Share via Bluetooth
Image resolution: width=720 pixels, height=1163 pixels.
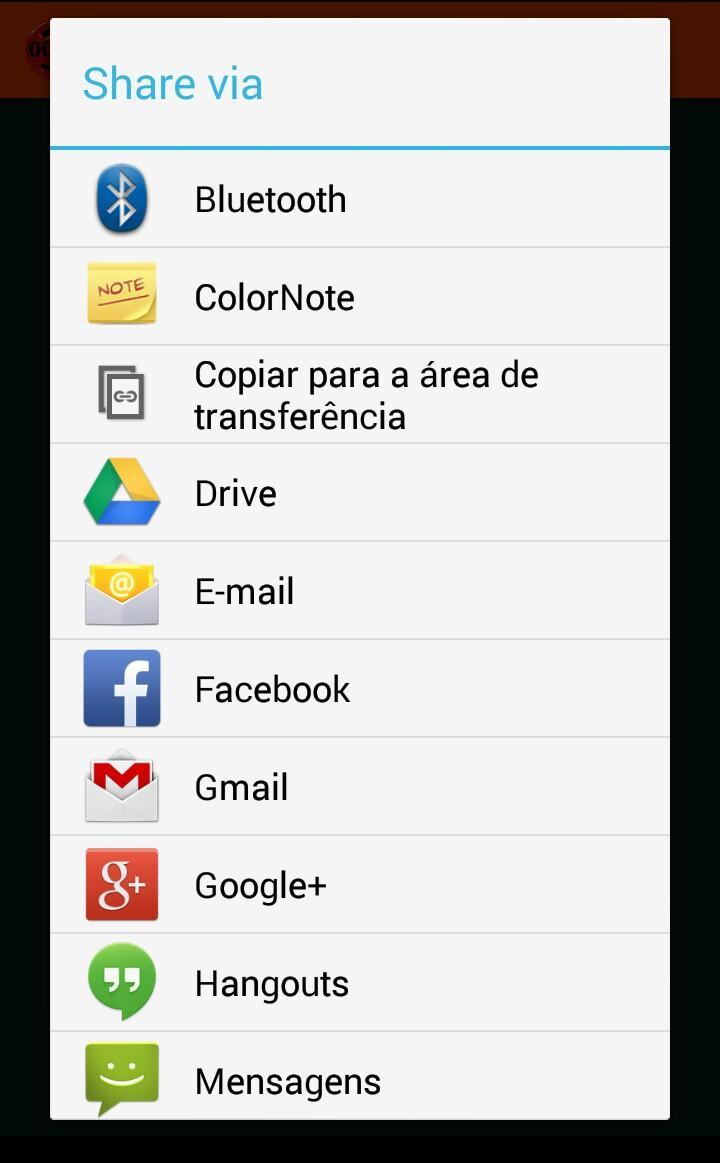pos(360,199)
